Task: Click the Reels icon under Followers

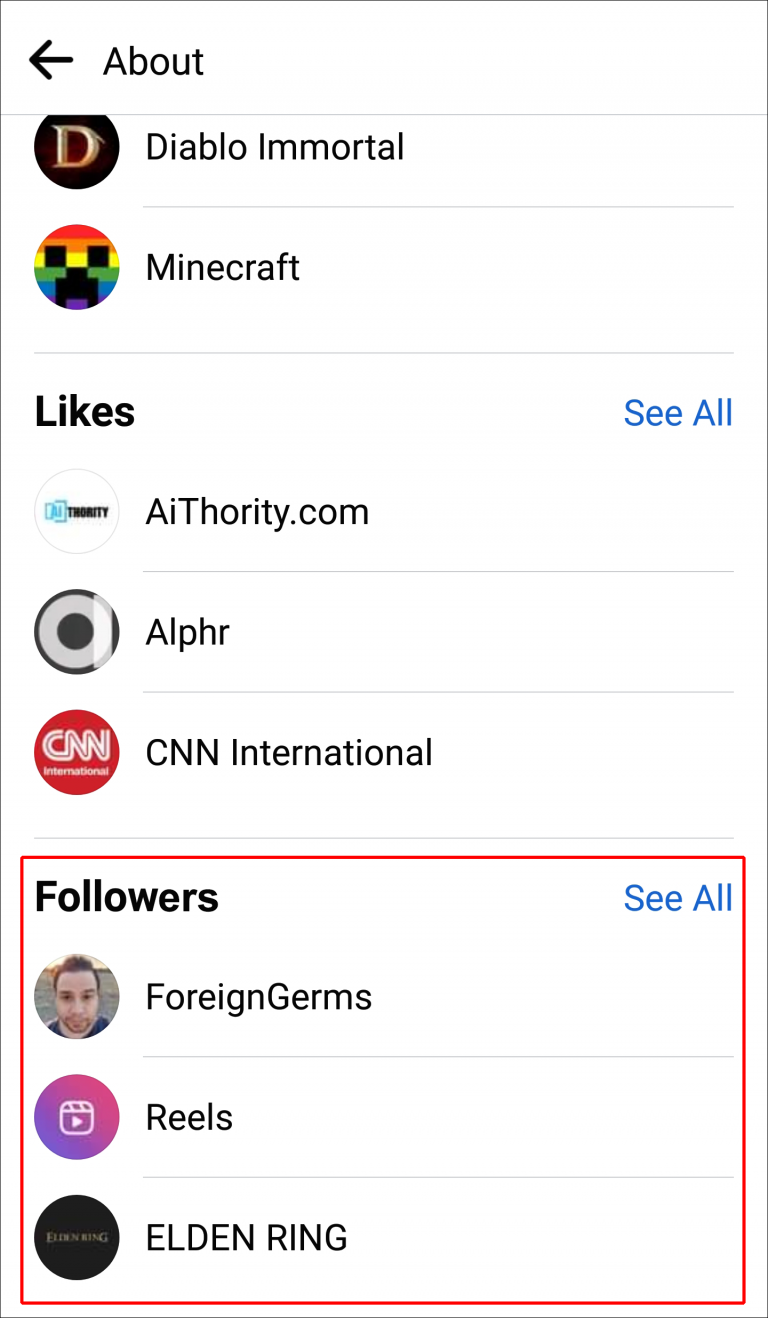Action: [x=76, y=1117]
